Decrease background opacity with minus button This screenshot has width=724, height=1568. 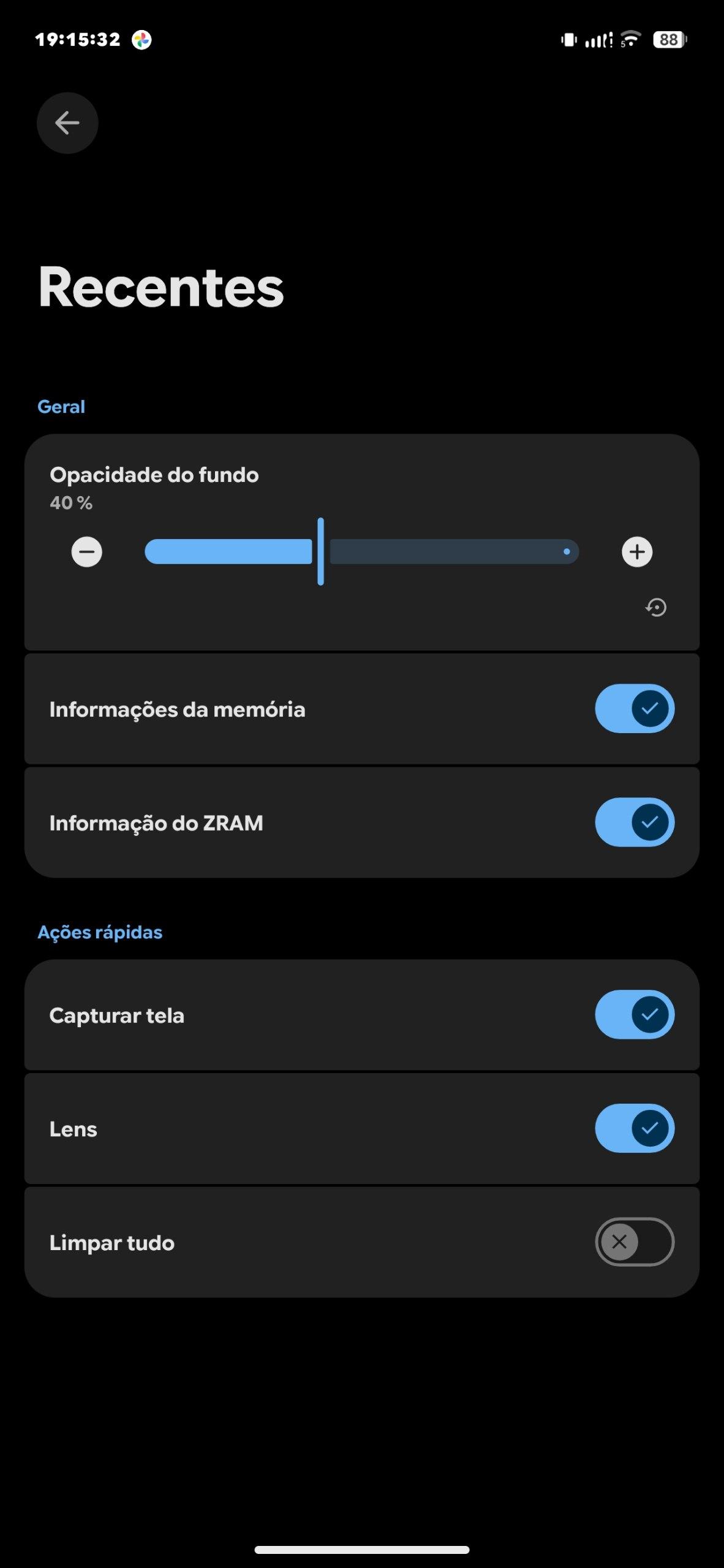click(87, 552)
